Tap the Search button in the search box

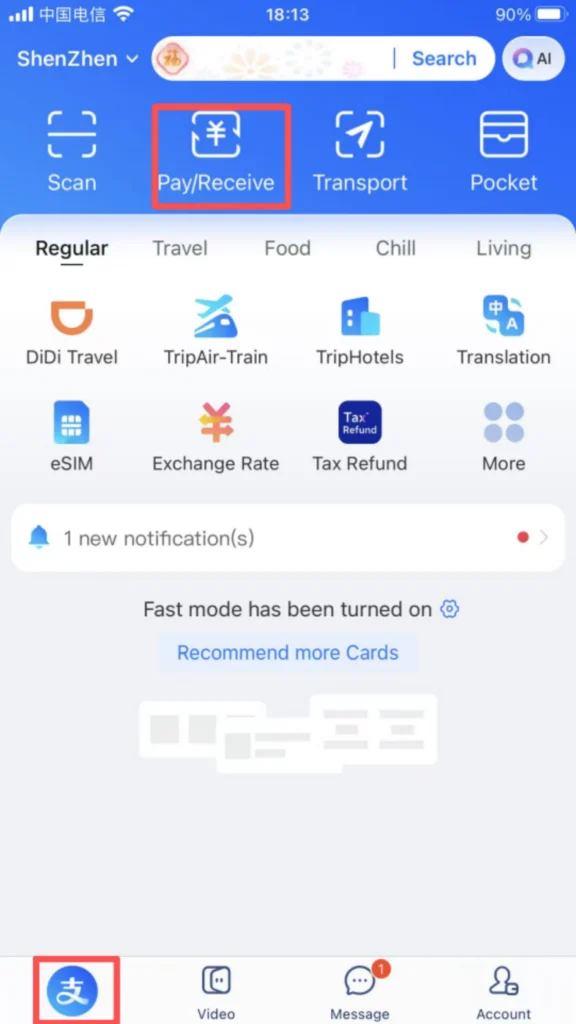click(444, 59)
